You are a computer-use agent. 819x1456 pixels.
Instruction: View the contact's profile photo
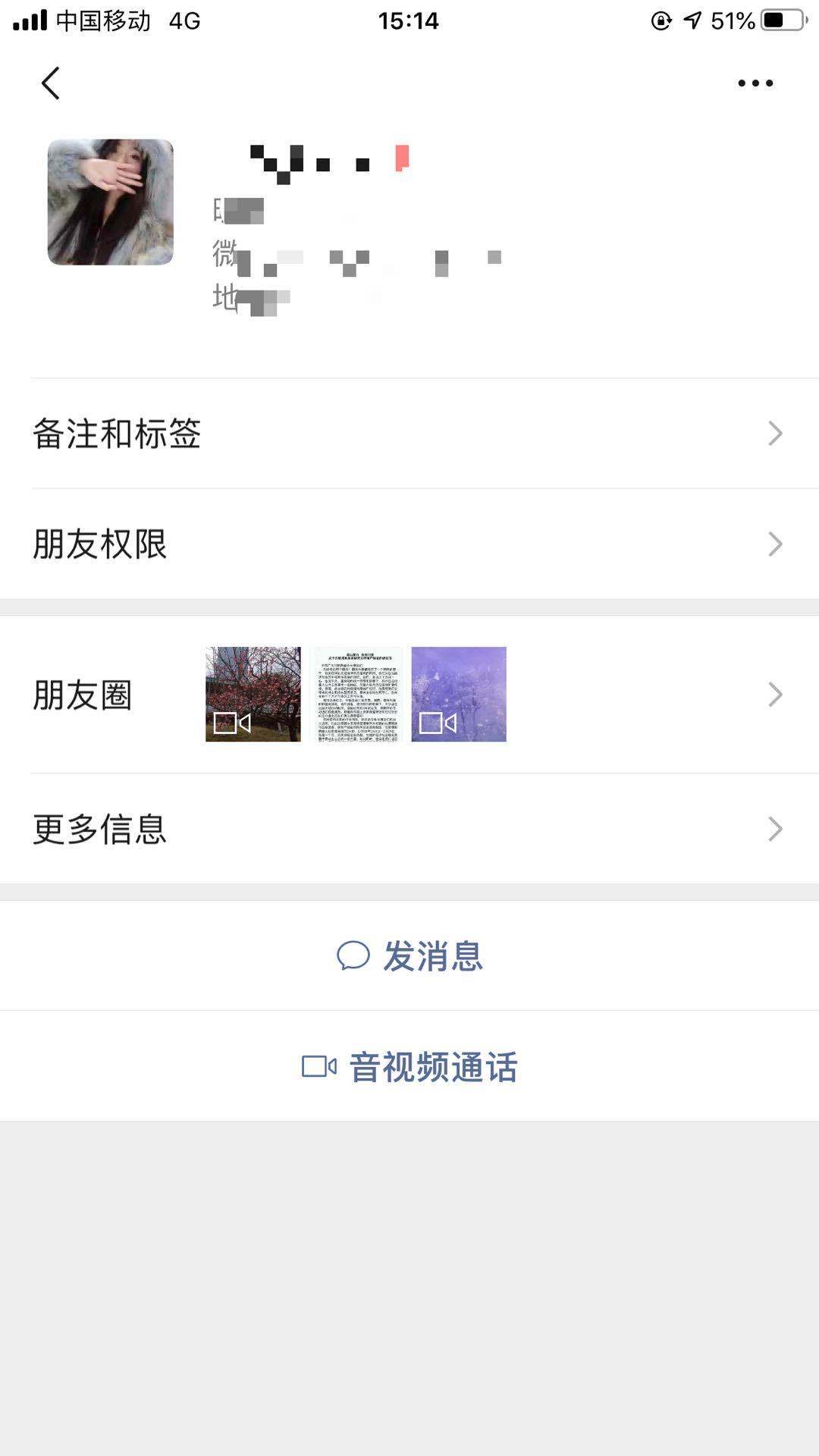click(x=111, y=202)
